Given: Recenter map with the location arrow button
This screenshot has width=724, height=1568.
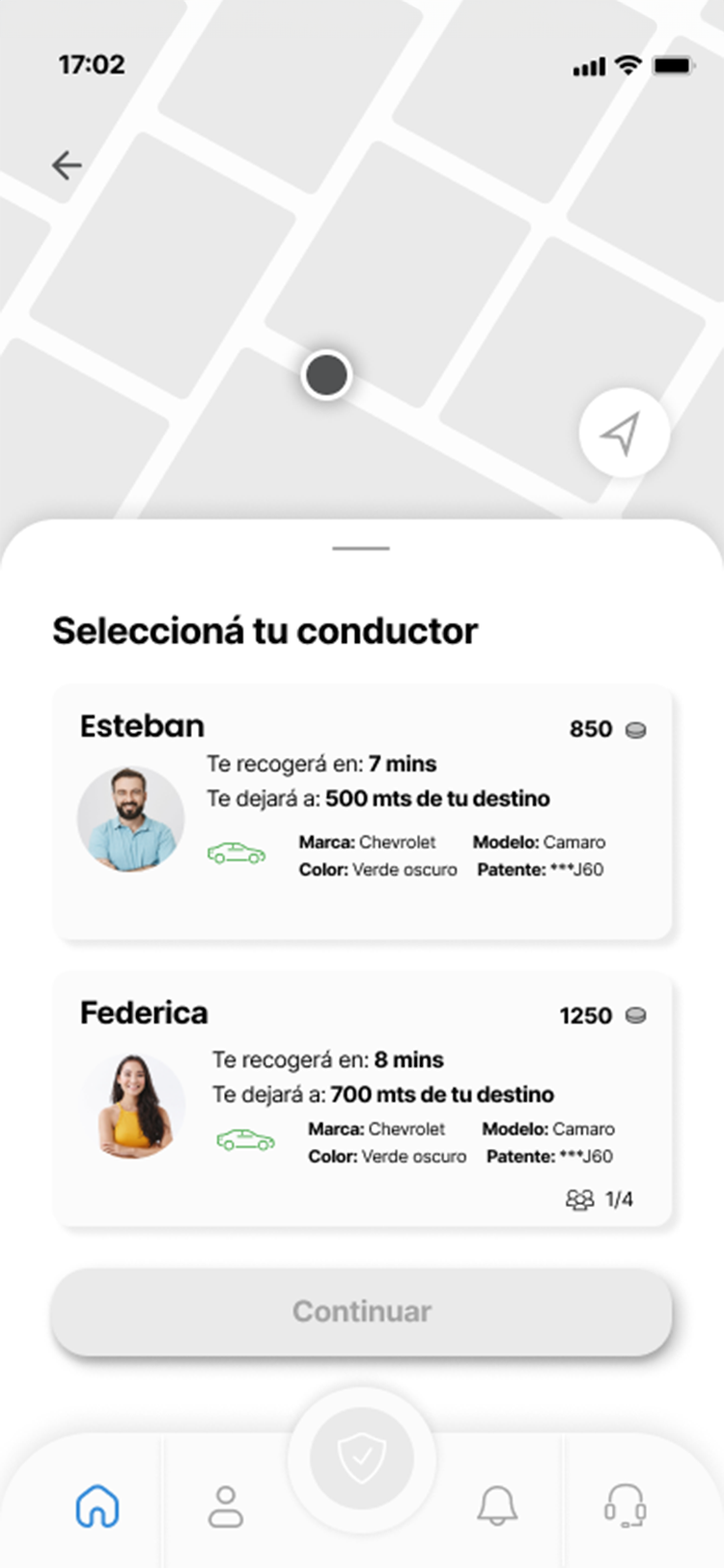Looking at the screenshot, I should coord(624,434).
